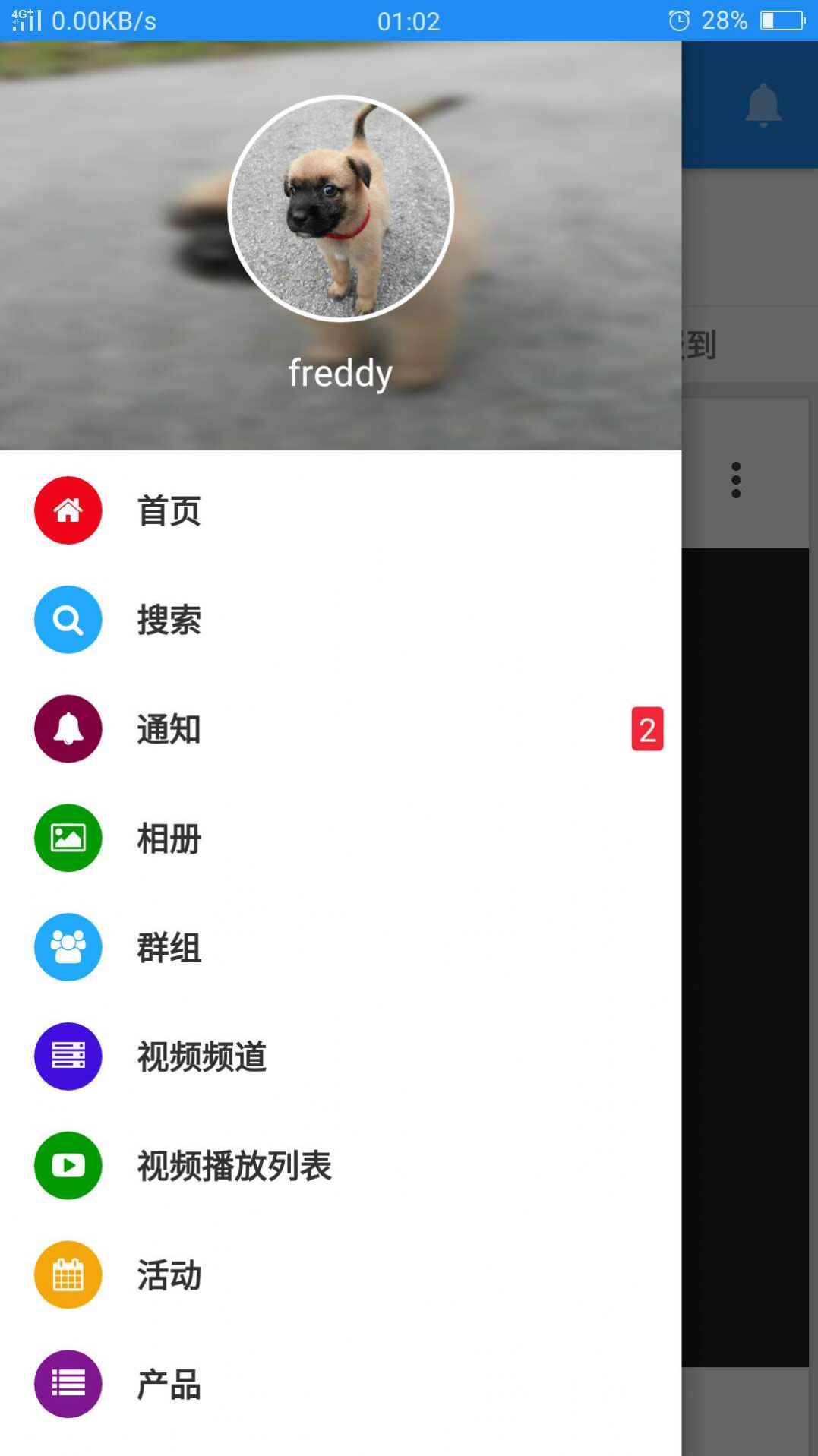The image size is (818, 1456).
Task: Select the red 首页 home icon
Action: 68,510
